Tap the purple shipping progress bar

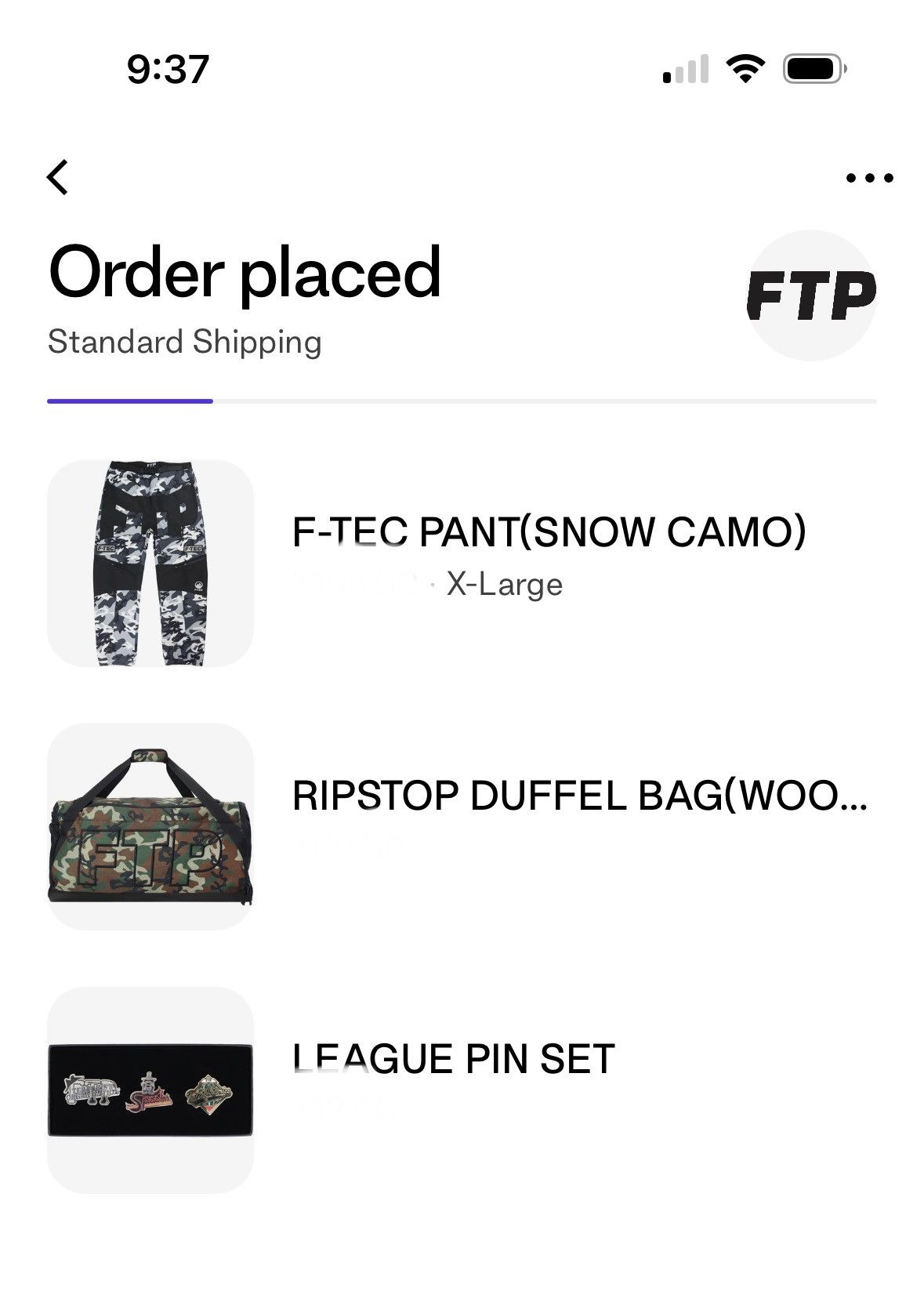130,401
